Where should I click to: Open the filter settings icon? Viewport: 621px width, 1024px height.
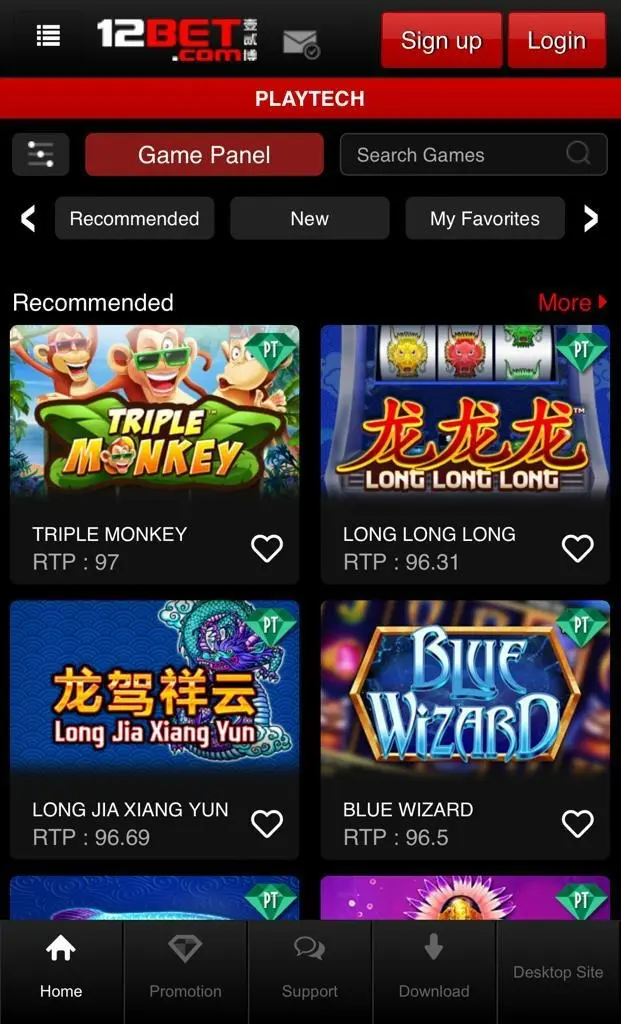pos(40,155)
